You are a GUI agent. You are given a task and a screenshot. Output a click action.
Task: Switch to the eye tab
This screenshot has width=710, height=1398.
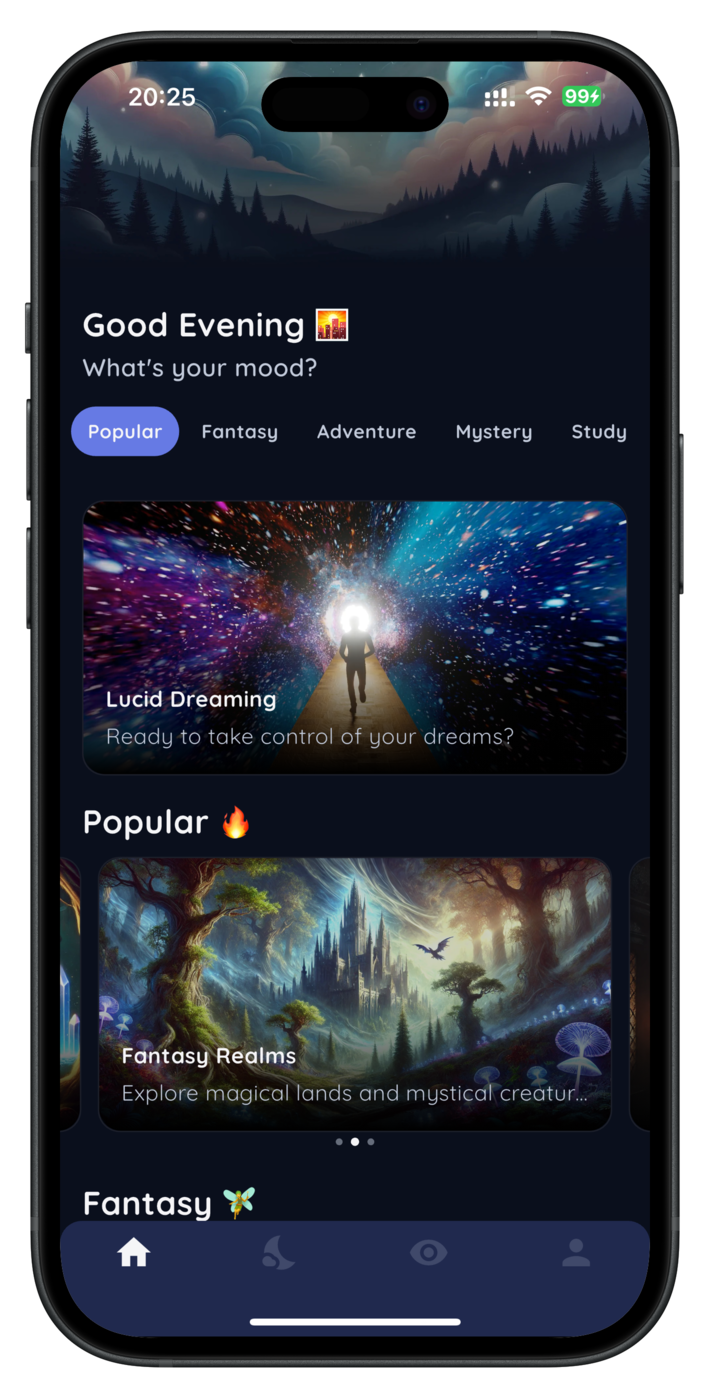[x=428, y=1253]
